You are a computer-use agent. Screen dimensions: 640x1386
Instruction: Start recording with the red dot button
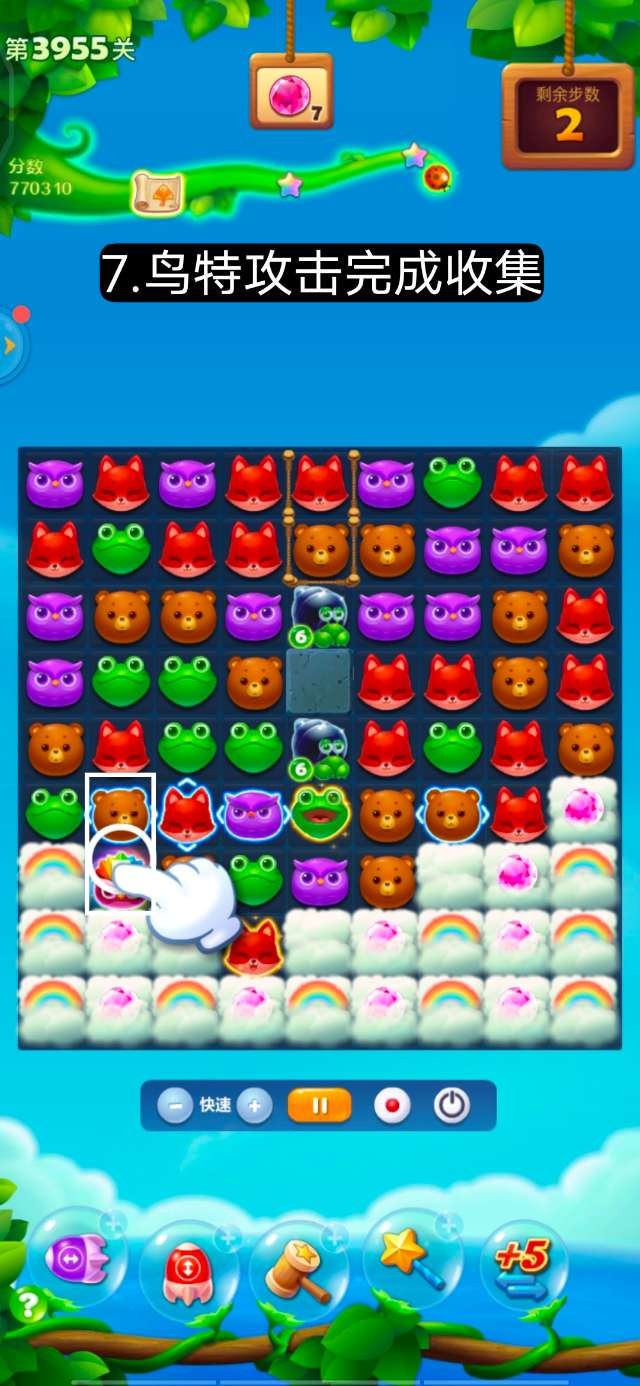click(x=392, y=1106)
